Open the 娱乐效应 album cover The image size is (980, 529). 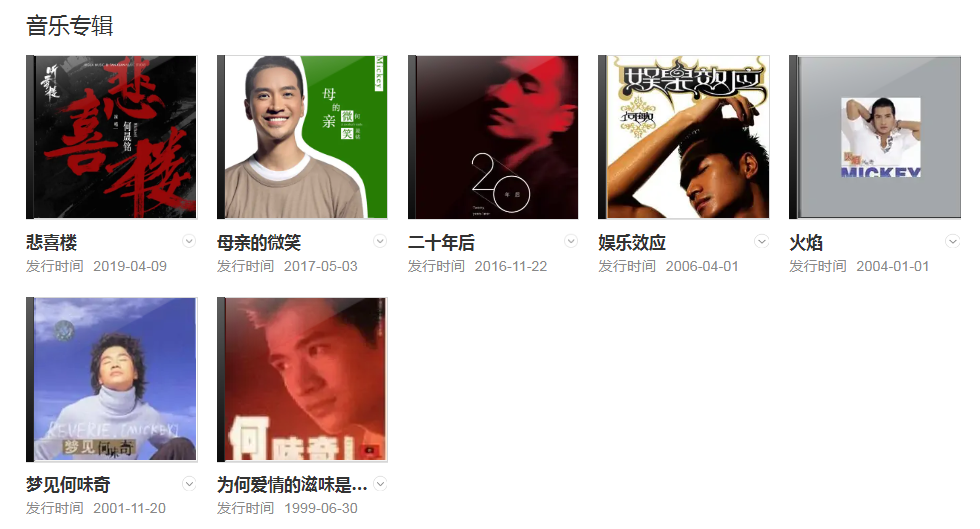coord(685,137)
